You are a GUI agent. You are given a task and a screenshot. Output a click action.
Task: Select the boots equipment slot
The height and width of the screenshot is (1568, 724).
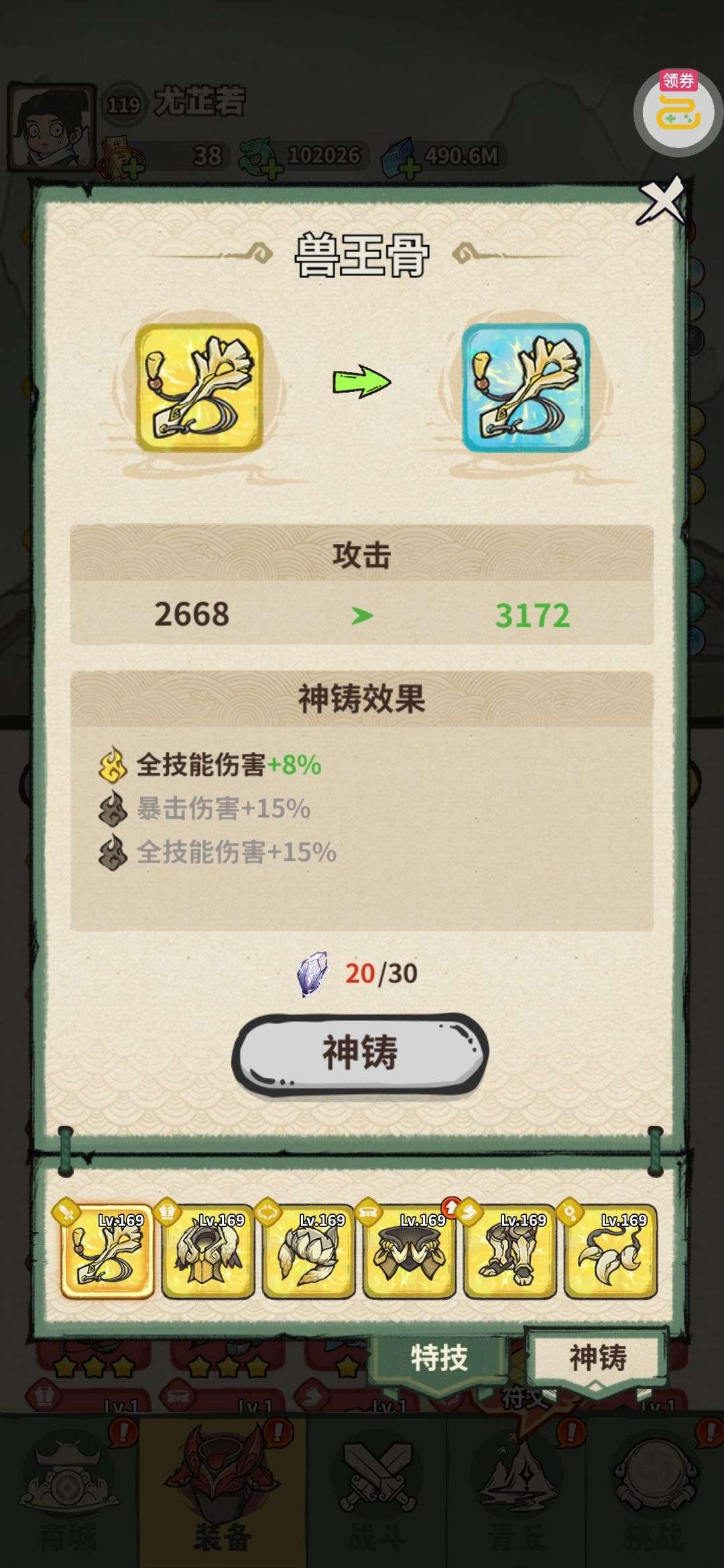click(x=509, y=1252)
